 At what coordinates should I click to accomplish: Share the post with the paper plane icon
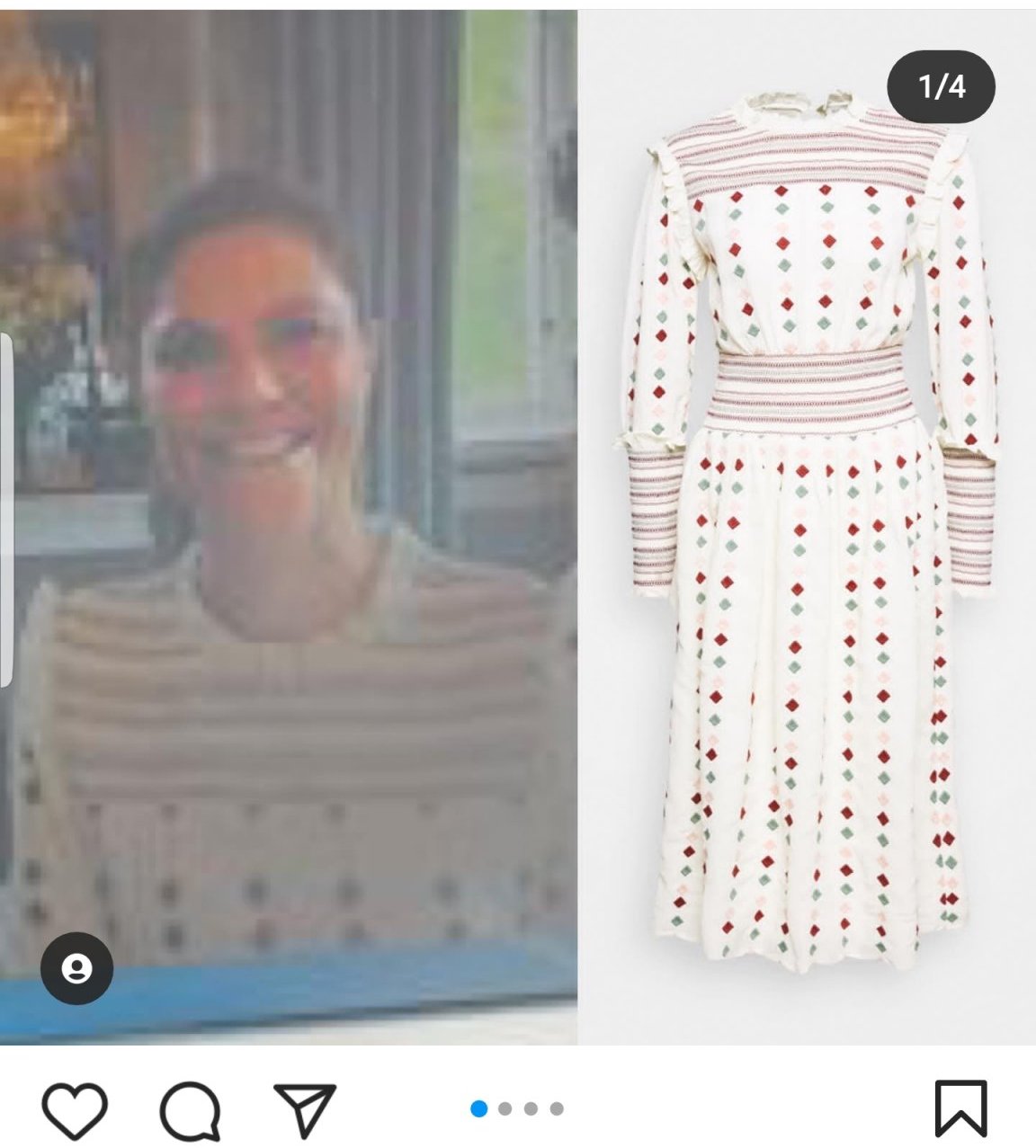tap(304, 1110)
